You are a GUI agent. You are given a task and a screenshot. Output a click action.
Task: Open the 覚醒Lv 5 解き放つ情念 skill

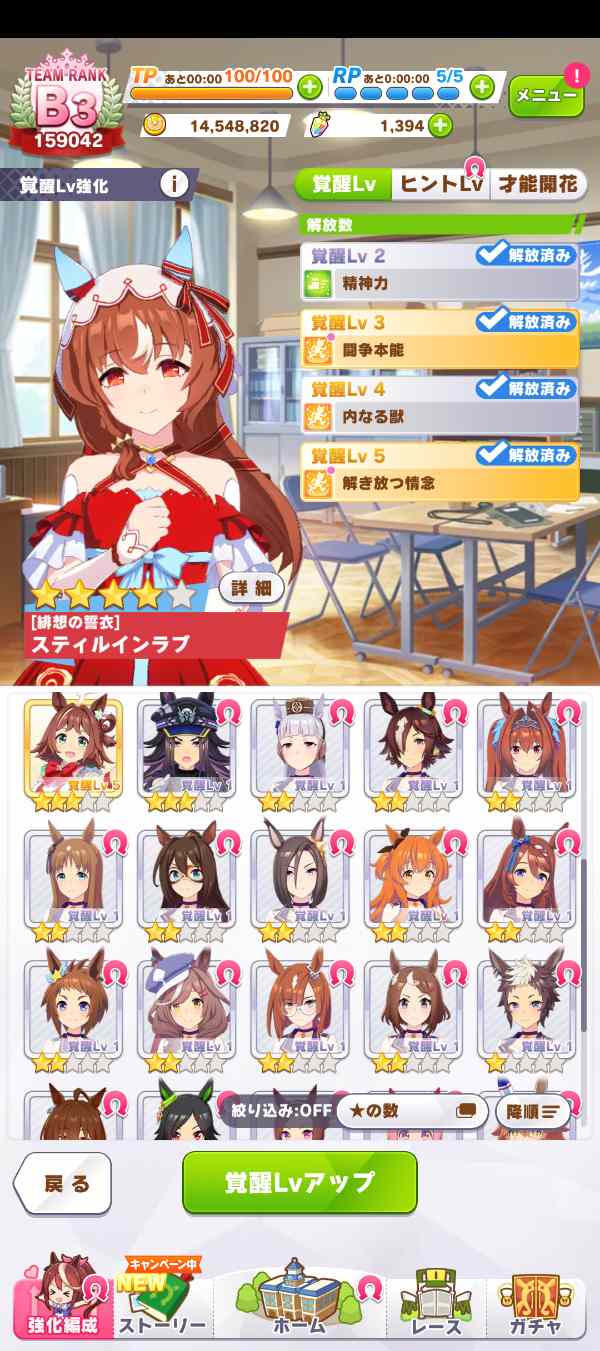click(x=440, y=471)
